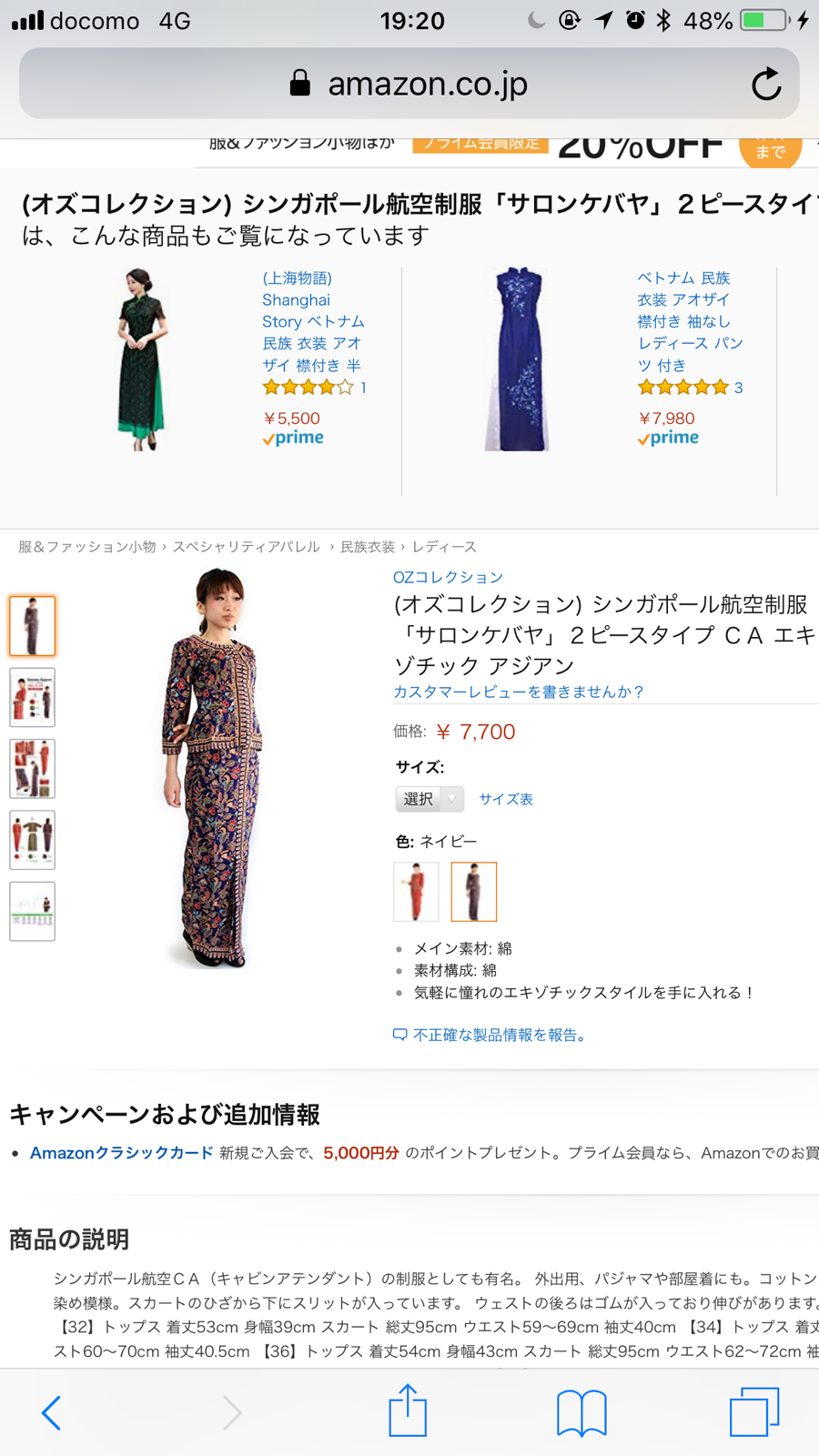Open the Safari share sheet
Viewport: 819px width, 1456px height.
(x=408, y=1411)
